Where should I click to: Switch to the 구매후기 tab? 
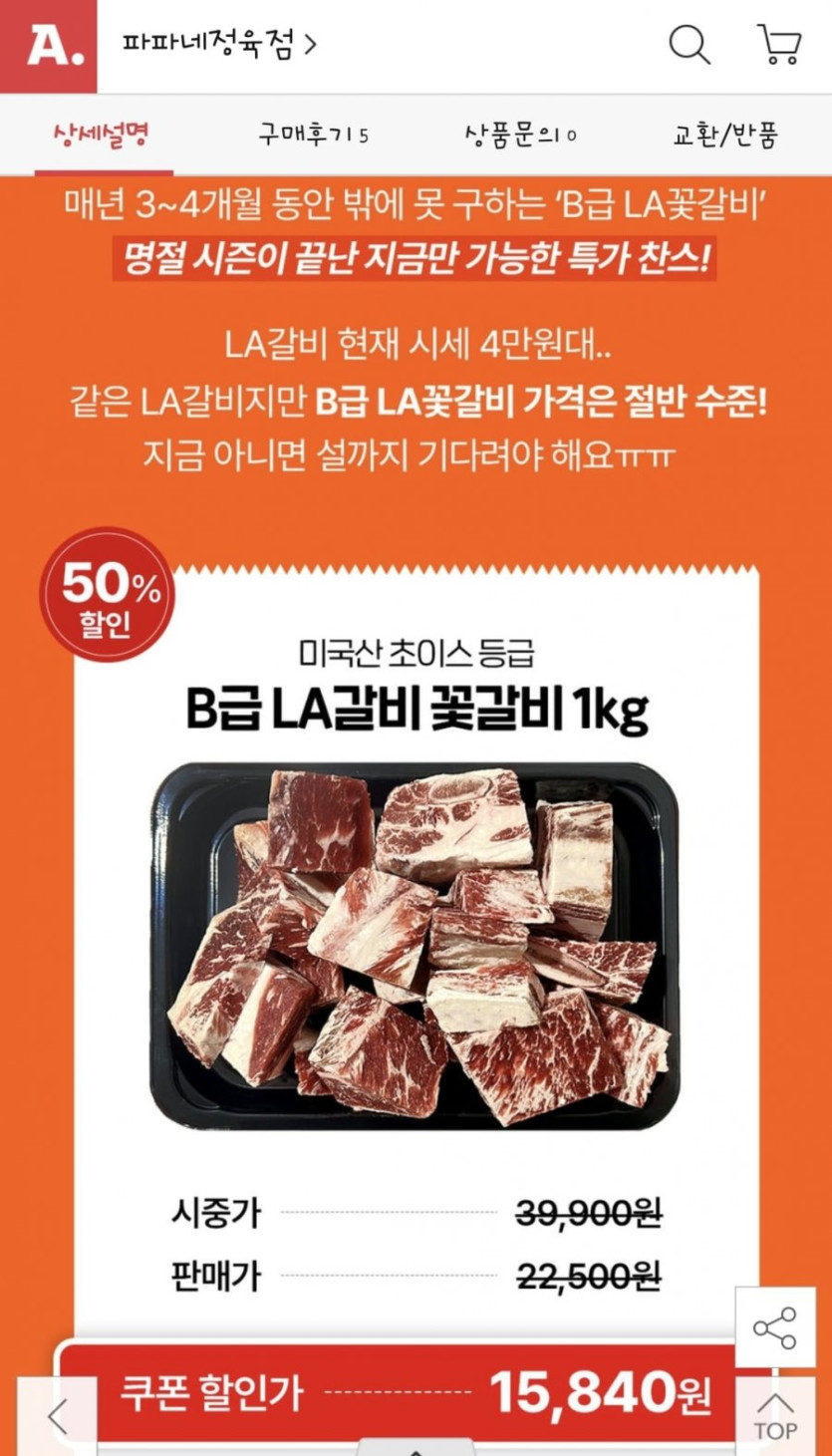click(314, 135)
